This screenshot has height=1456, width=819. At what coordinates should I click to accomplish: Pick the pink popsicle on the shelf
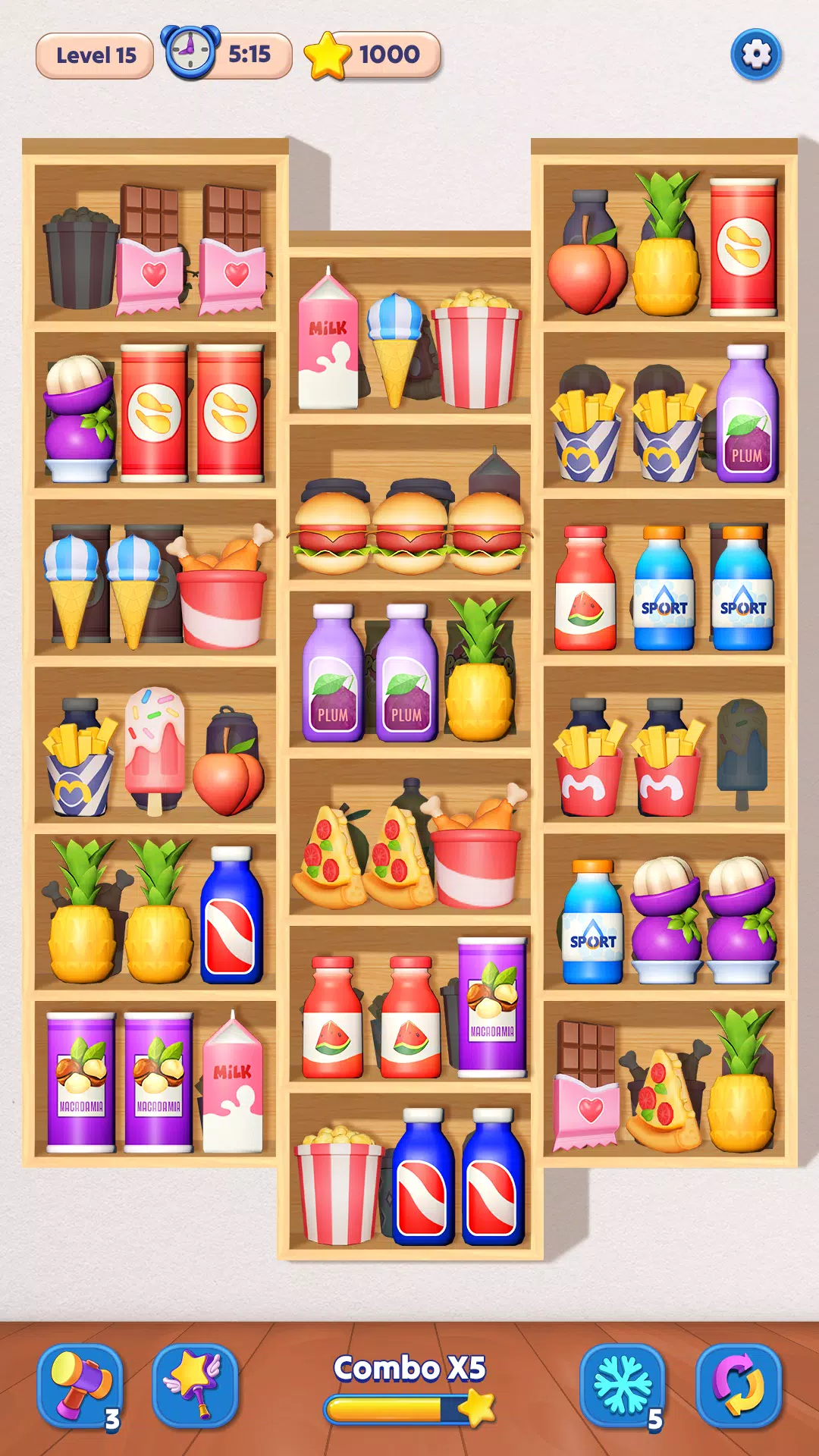155,747
